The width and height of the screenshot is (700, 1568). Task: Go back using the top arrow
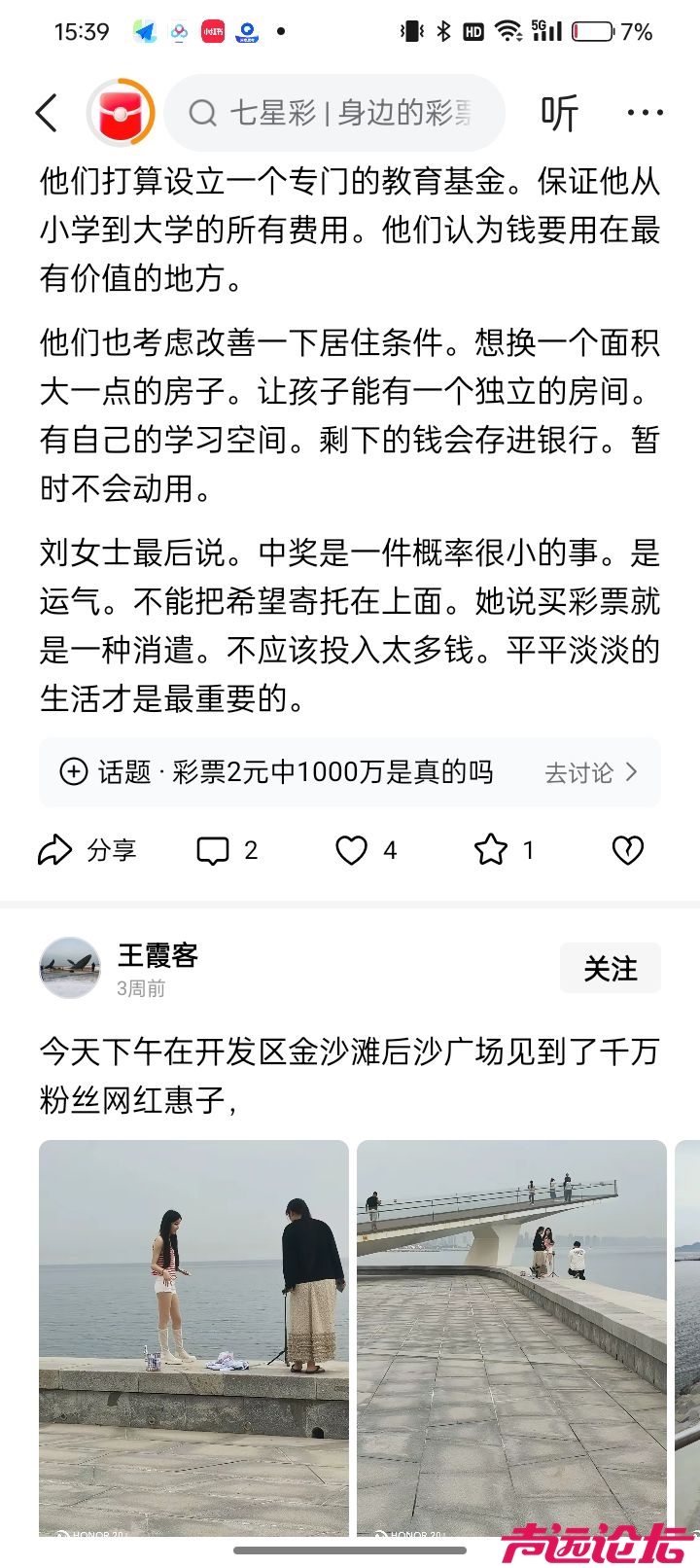(x=47, y=113)
